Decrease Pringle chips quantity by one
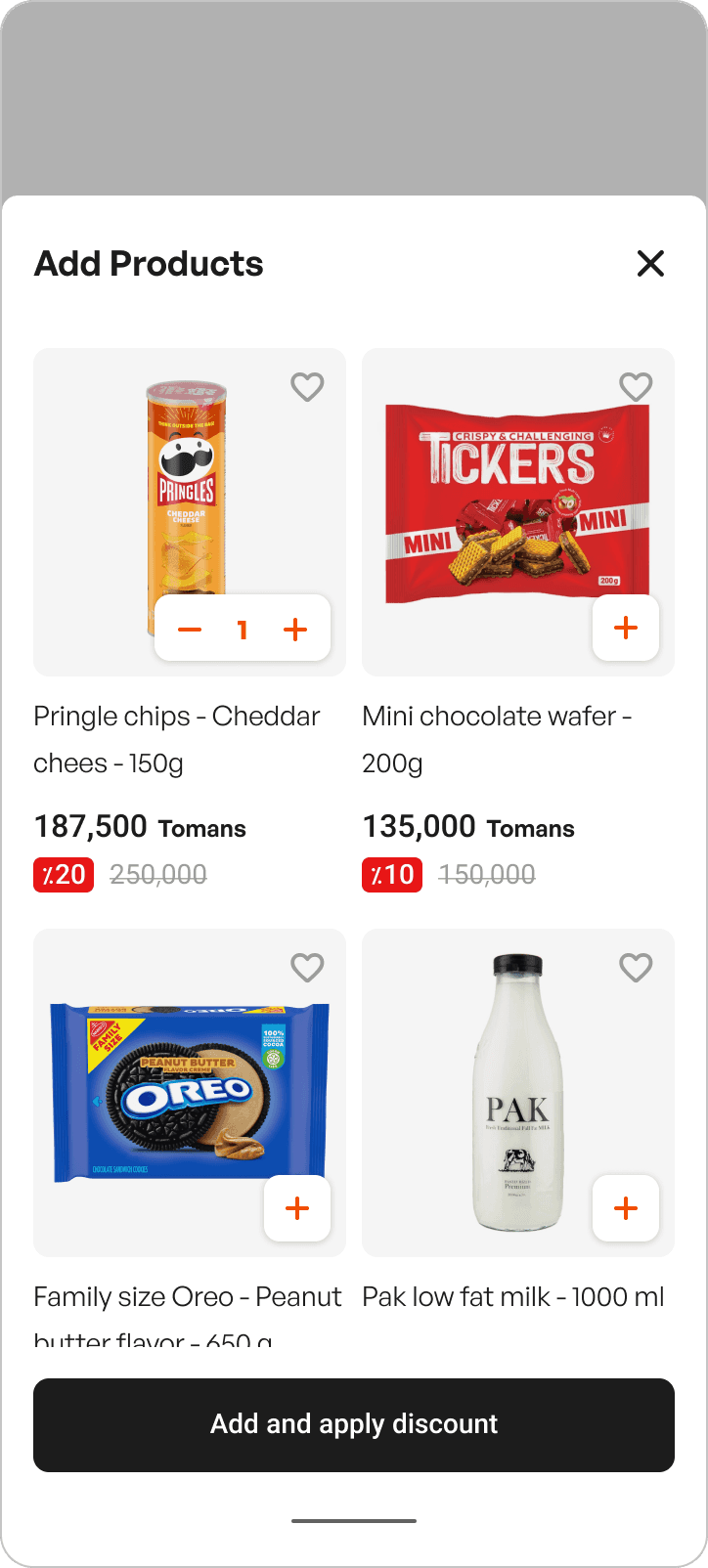 click(190, 630)
